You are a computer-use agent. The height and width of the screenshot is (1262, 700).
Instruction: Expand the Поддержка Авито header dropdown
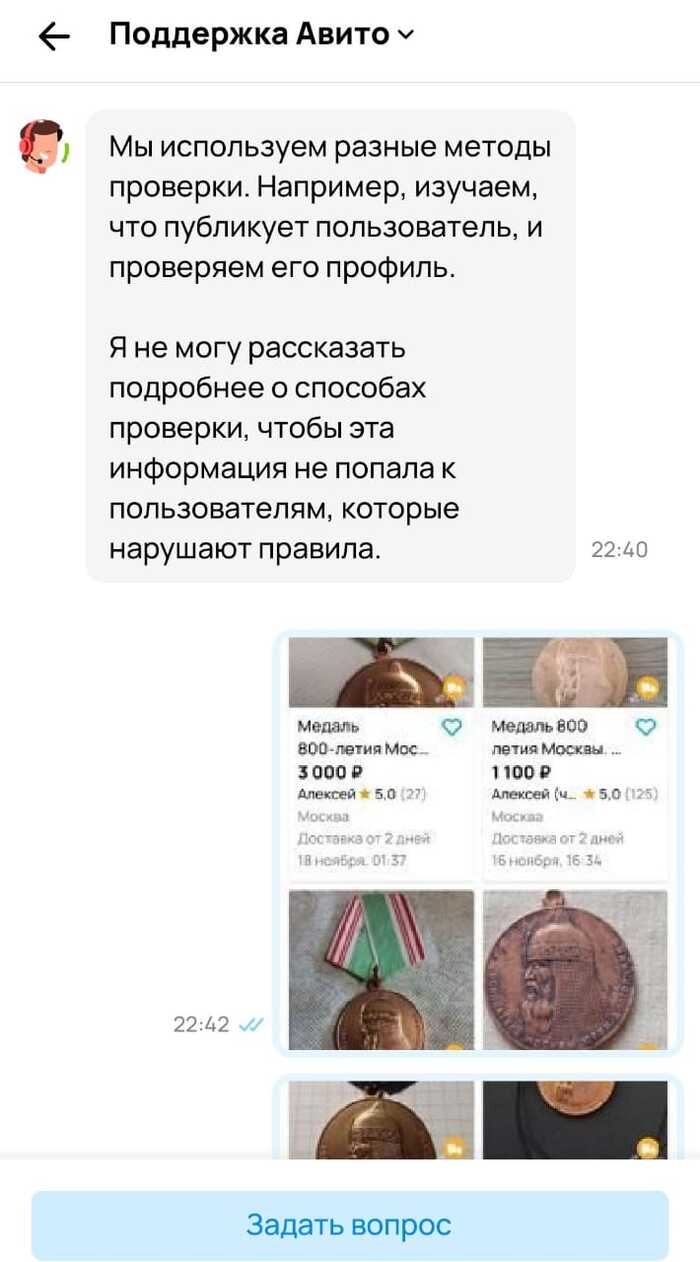405,36
